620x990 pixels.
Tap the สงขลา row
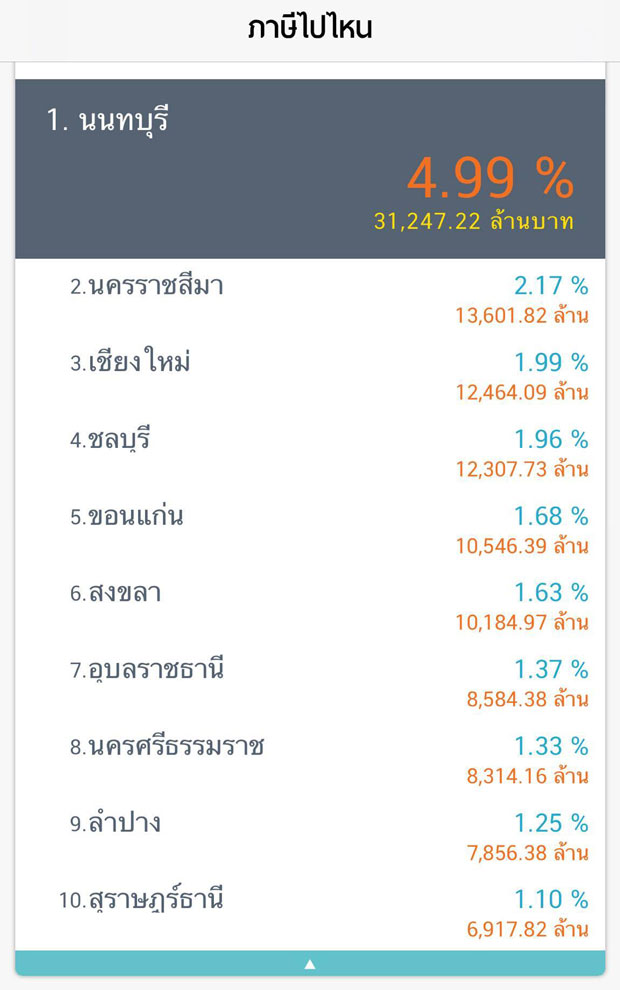pos(310,607)
